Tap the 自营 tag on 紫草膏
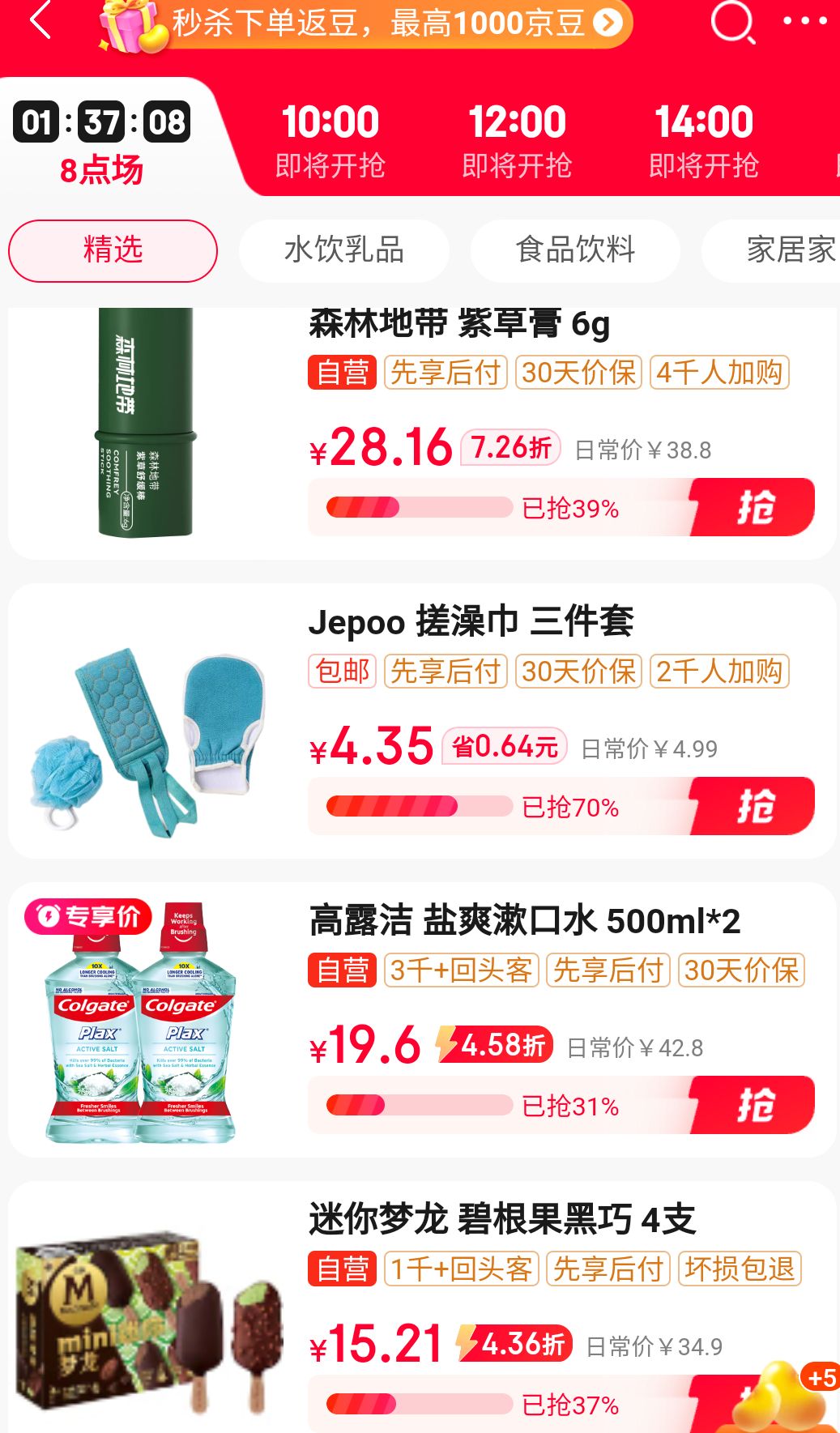The width and height of the screenshot is (840, 1433). click(341, 372)
